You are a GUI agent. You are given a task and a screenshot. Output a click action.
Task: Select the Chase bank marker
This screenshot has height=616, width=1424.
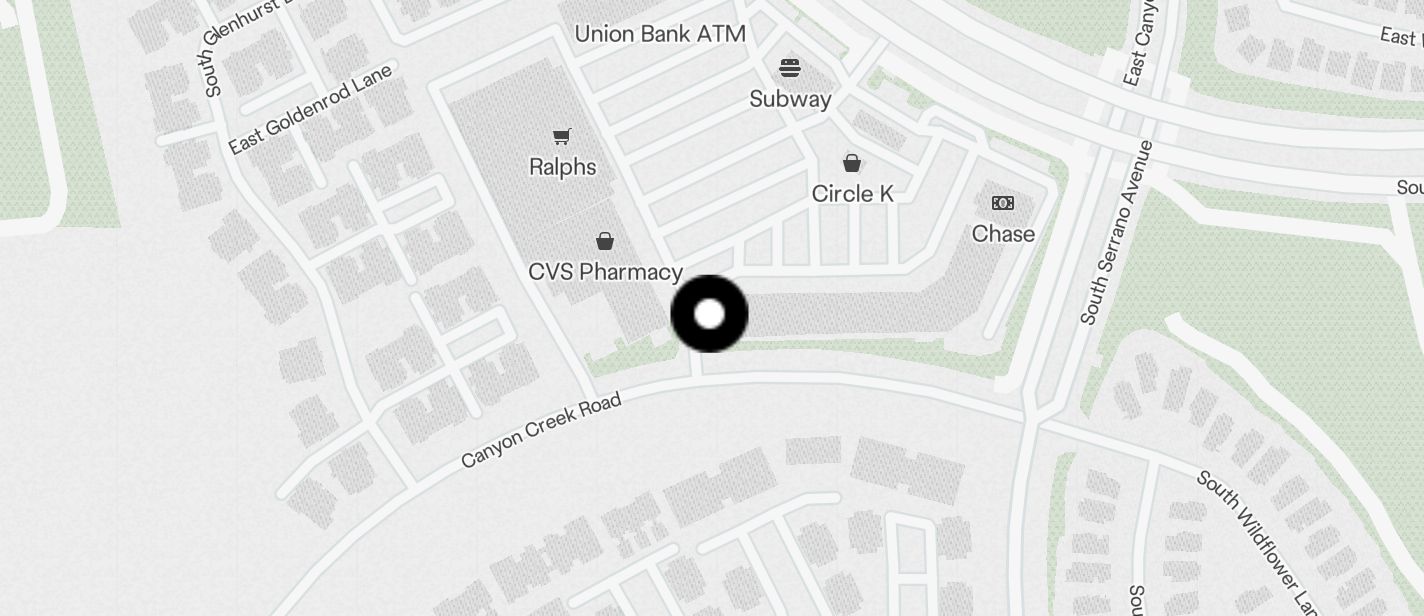[x=1003, y=204]
